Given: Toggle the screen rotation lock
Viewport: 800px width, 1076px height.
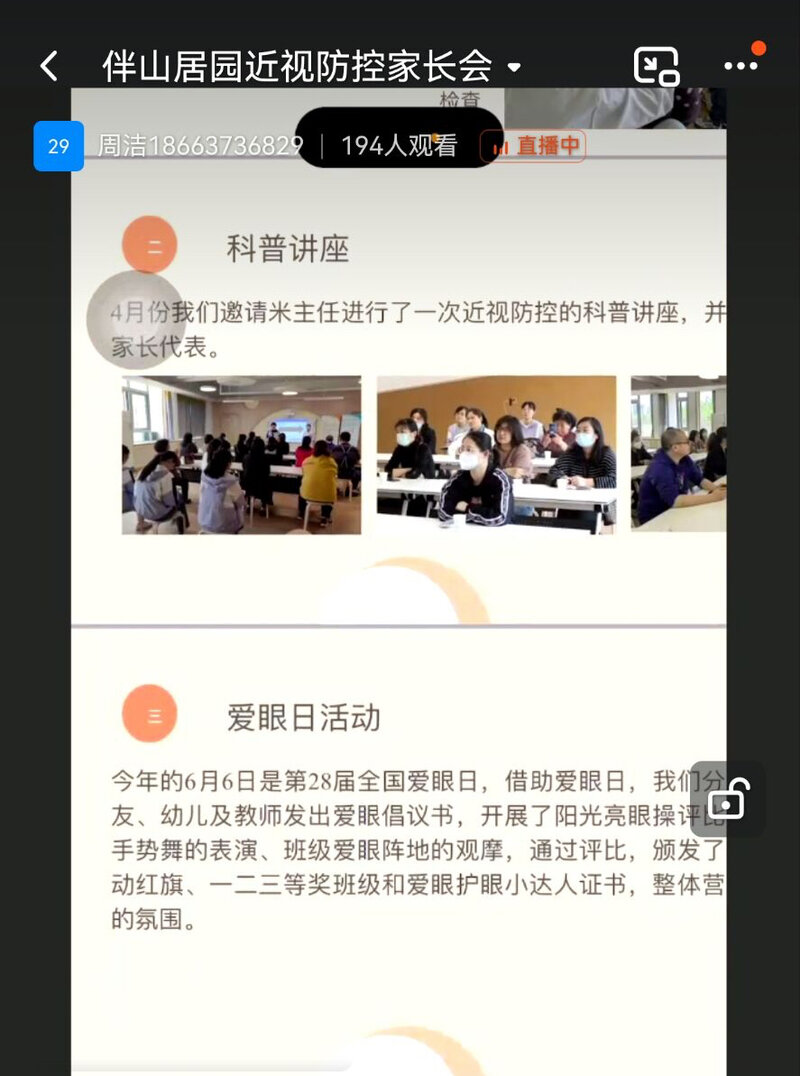Looking at the screenshot, I should tap(727, 800).
